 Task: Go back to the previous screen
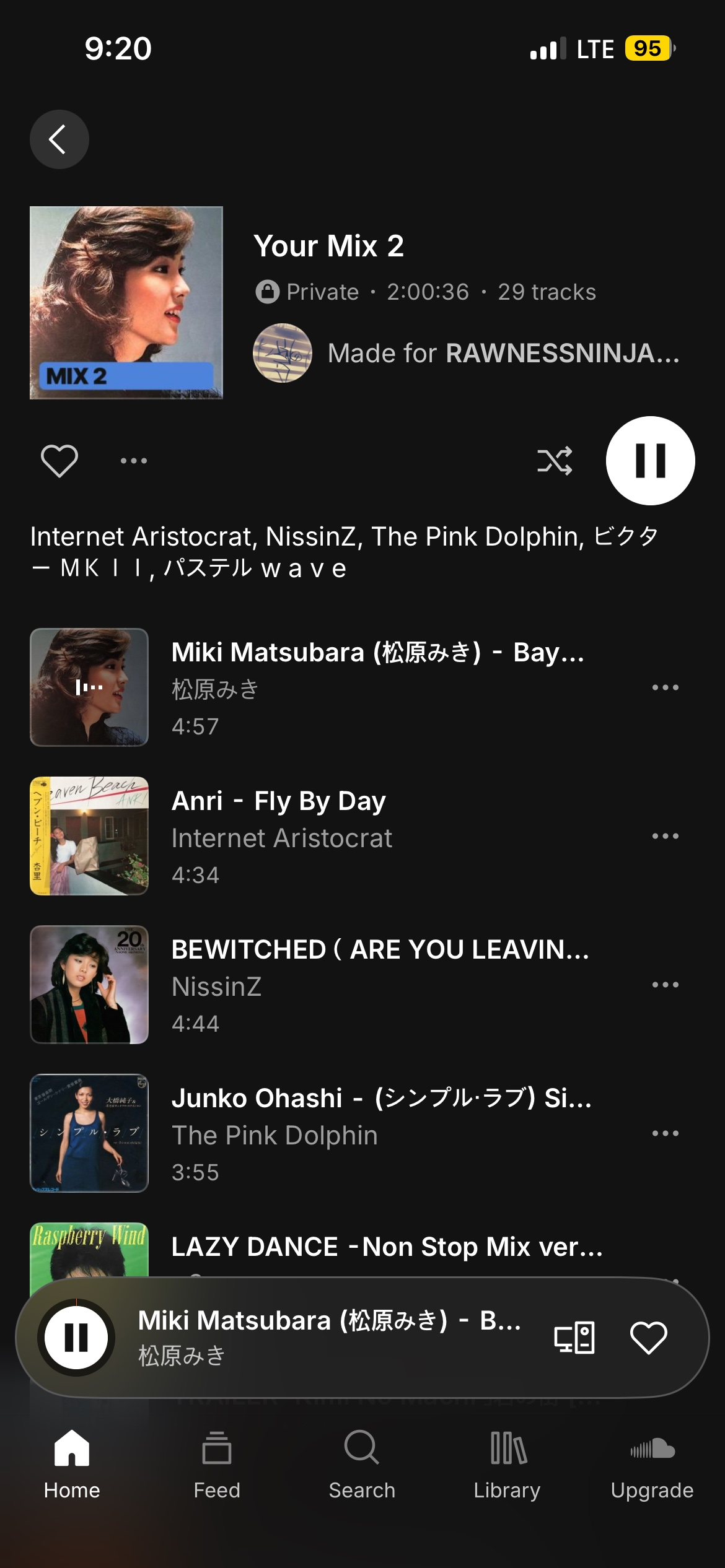click(x=59, y=139)
